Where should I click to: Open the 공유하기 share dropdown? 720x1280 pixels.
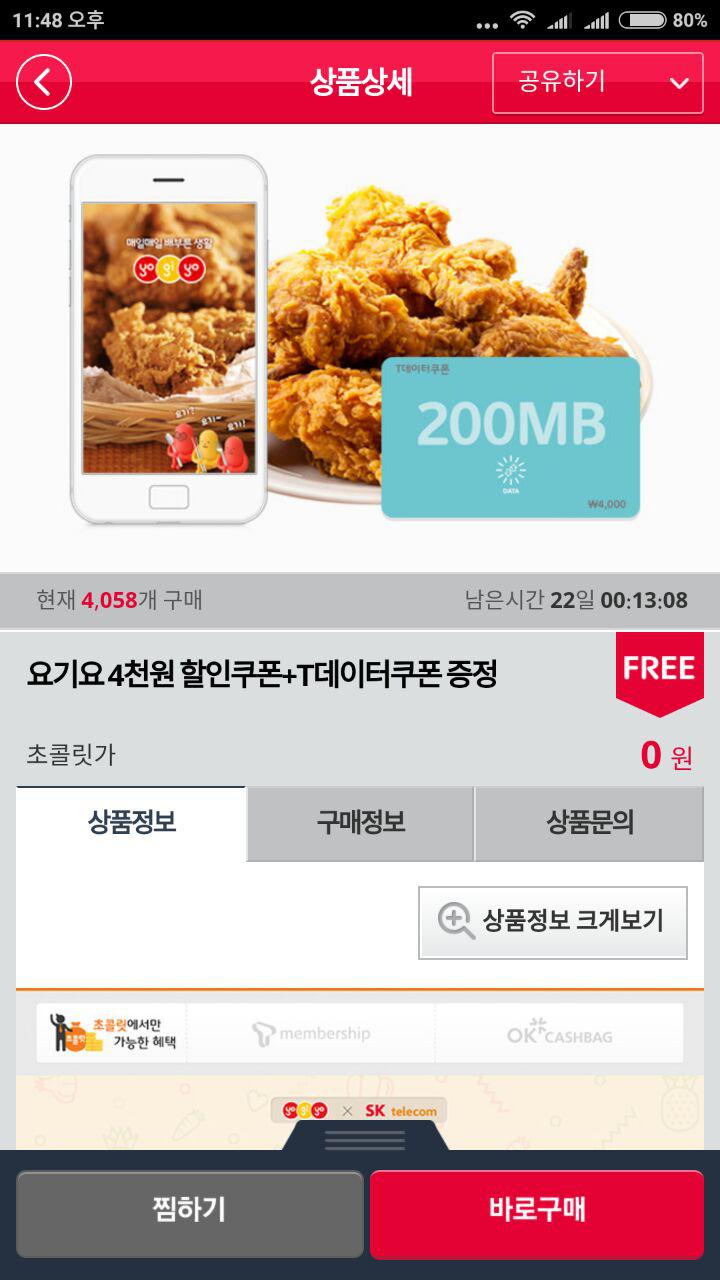597,82
